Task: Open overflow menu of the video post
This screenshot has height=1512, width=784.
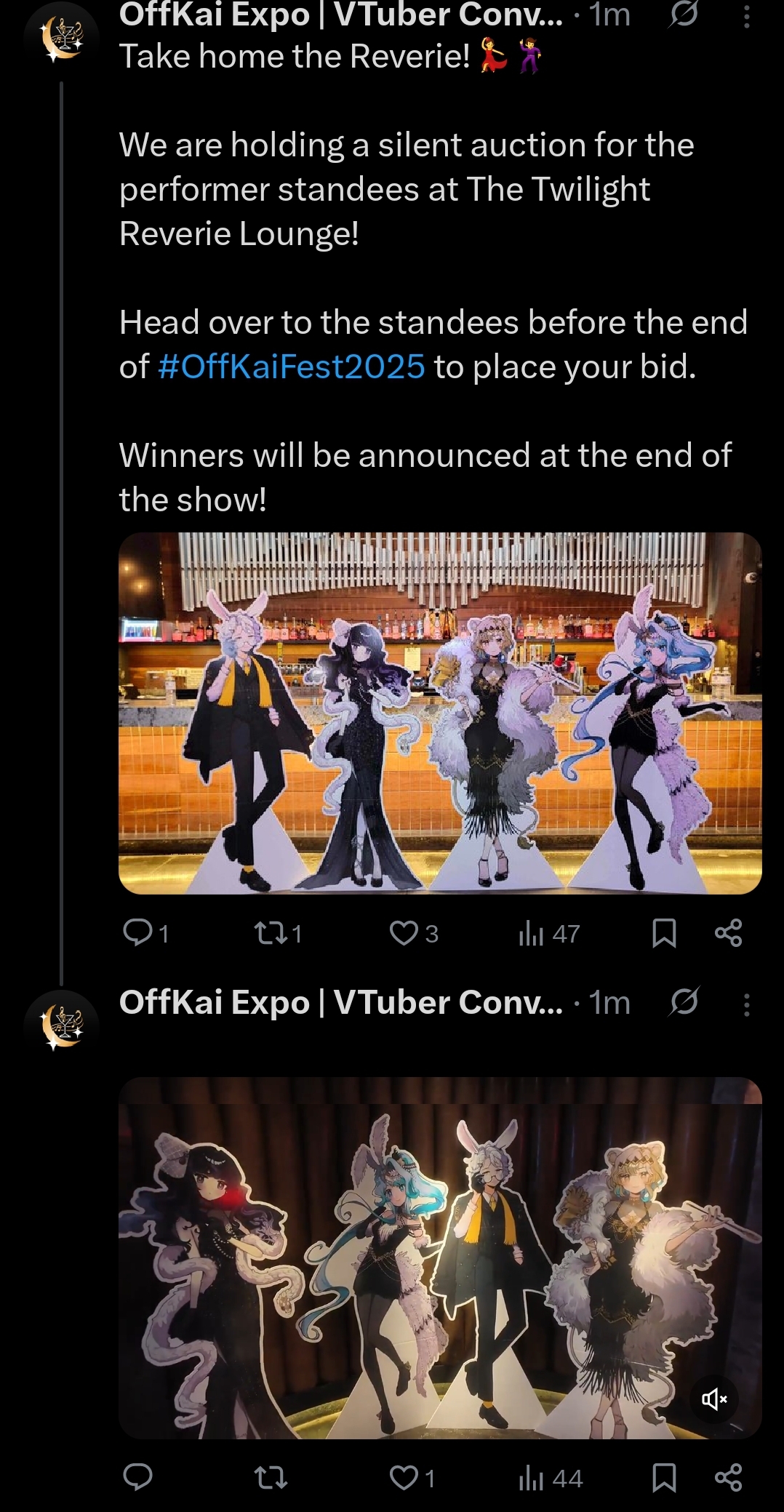Action: pos(746,1004)
